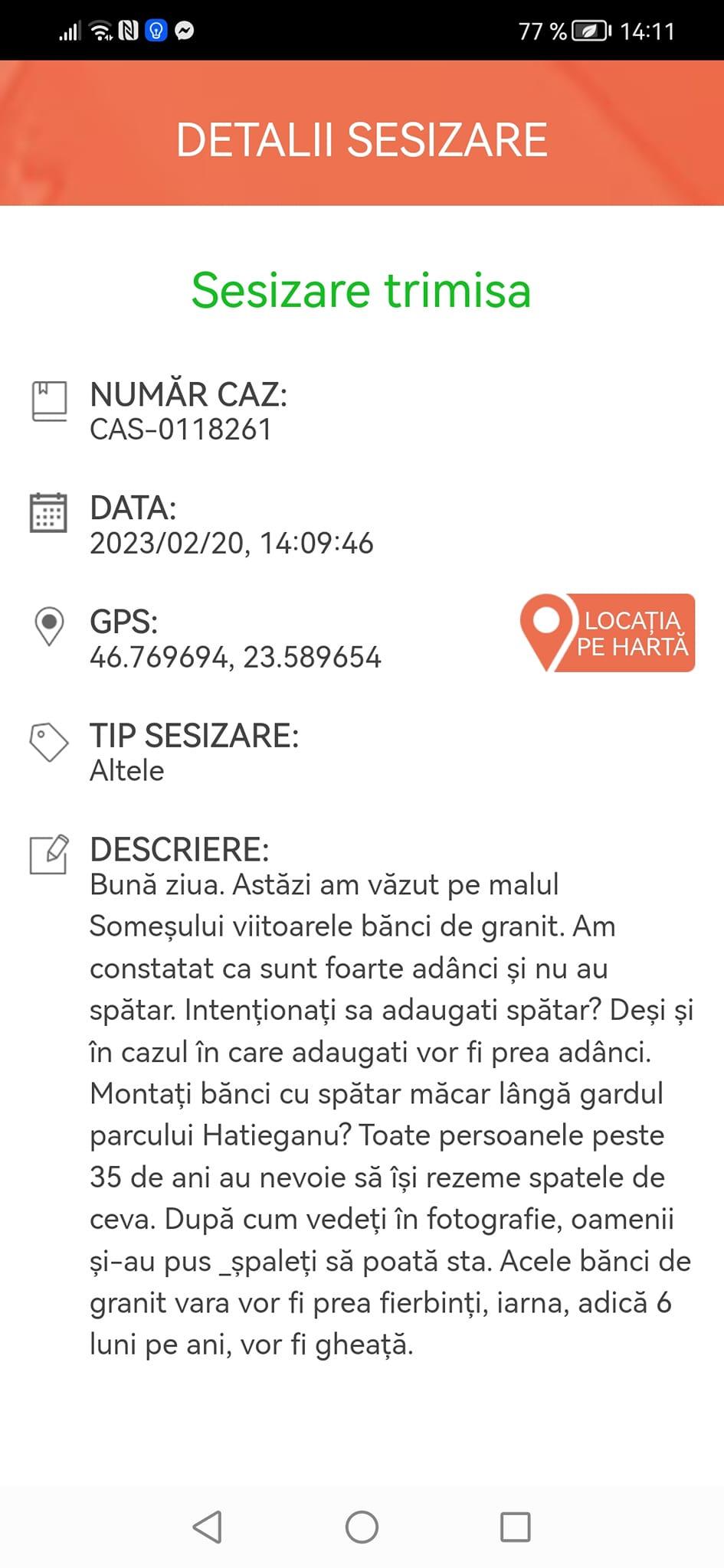This screenshot has width=724, height=1568.
Task: Open the recent apps overview
Action: pos(515,1527)
